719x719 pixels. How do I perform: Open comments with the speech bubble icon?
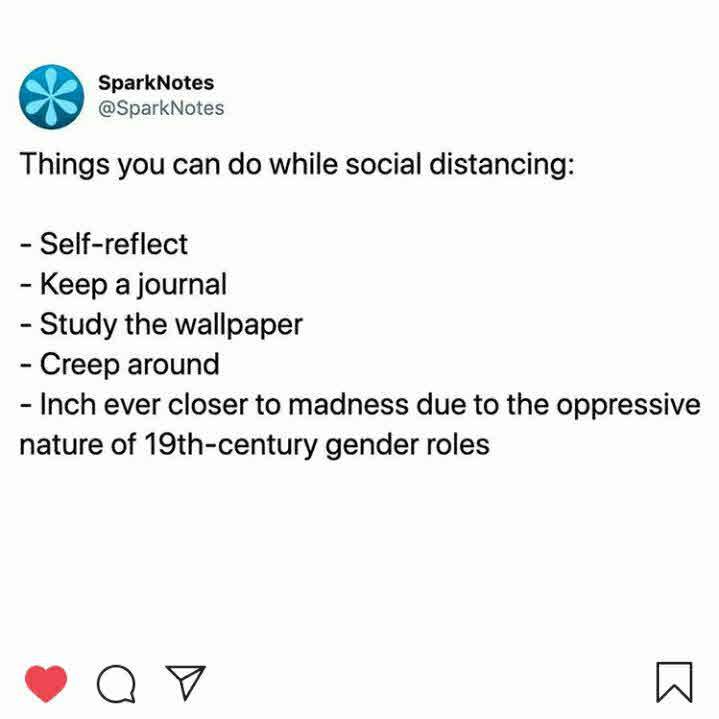point(115,683)
